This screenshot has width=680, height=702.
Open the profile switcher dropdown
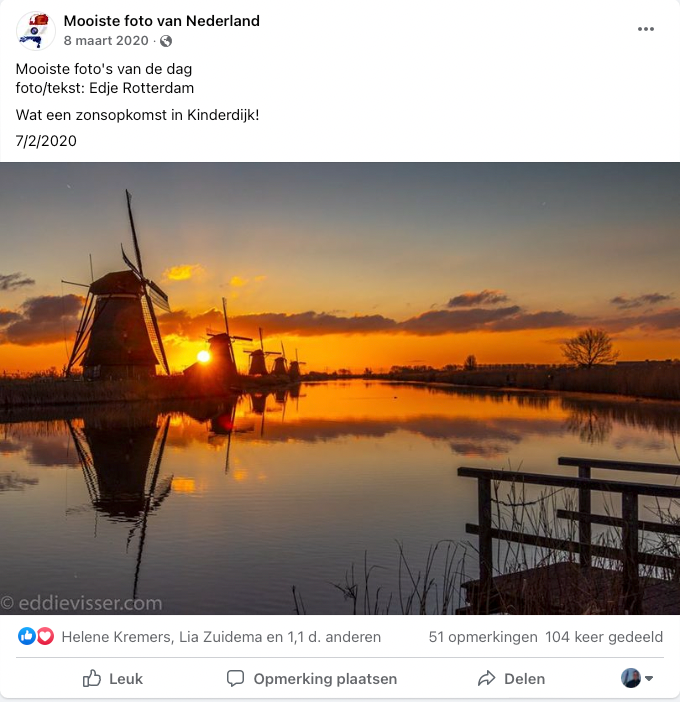point(637,678)
